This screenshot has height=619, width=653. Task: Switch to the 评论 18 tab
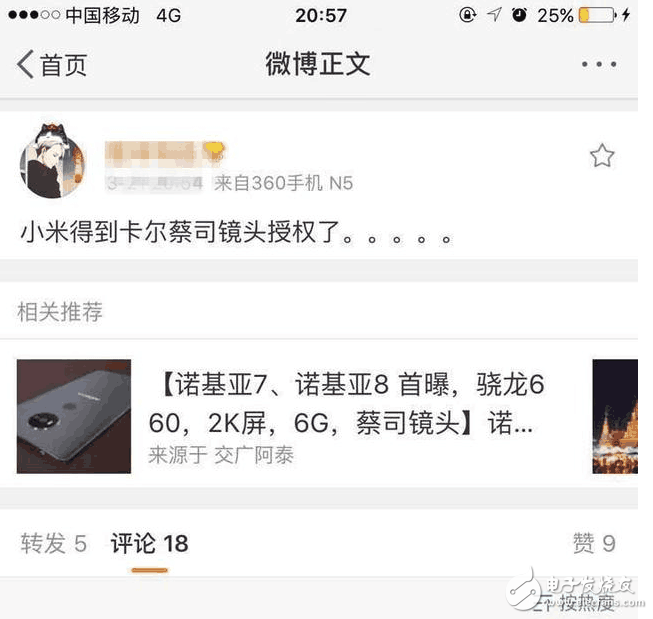[x=149, y=543]
